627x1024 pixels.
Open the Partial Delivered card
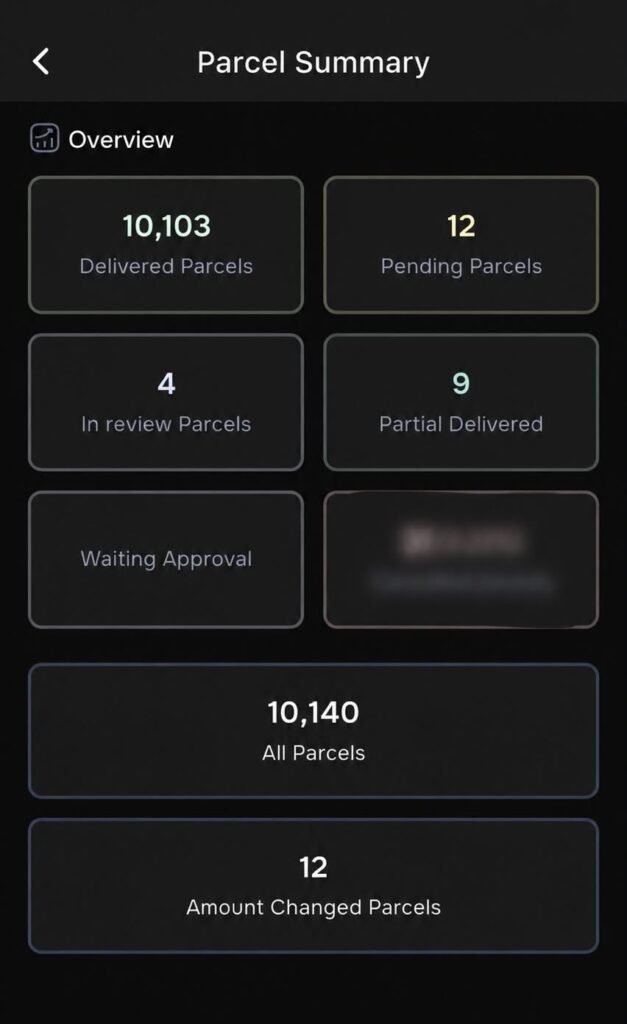(x=461, y=402)
